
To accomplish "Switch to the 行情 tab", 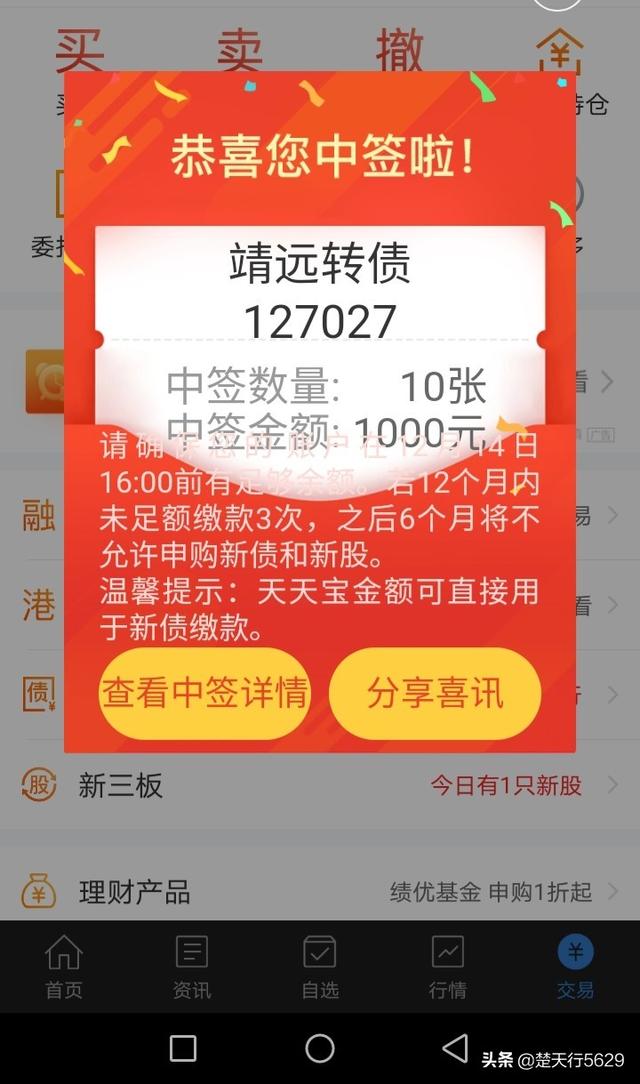I will (x=447, y=967).
